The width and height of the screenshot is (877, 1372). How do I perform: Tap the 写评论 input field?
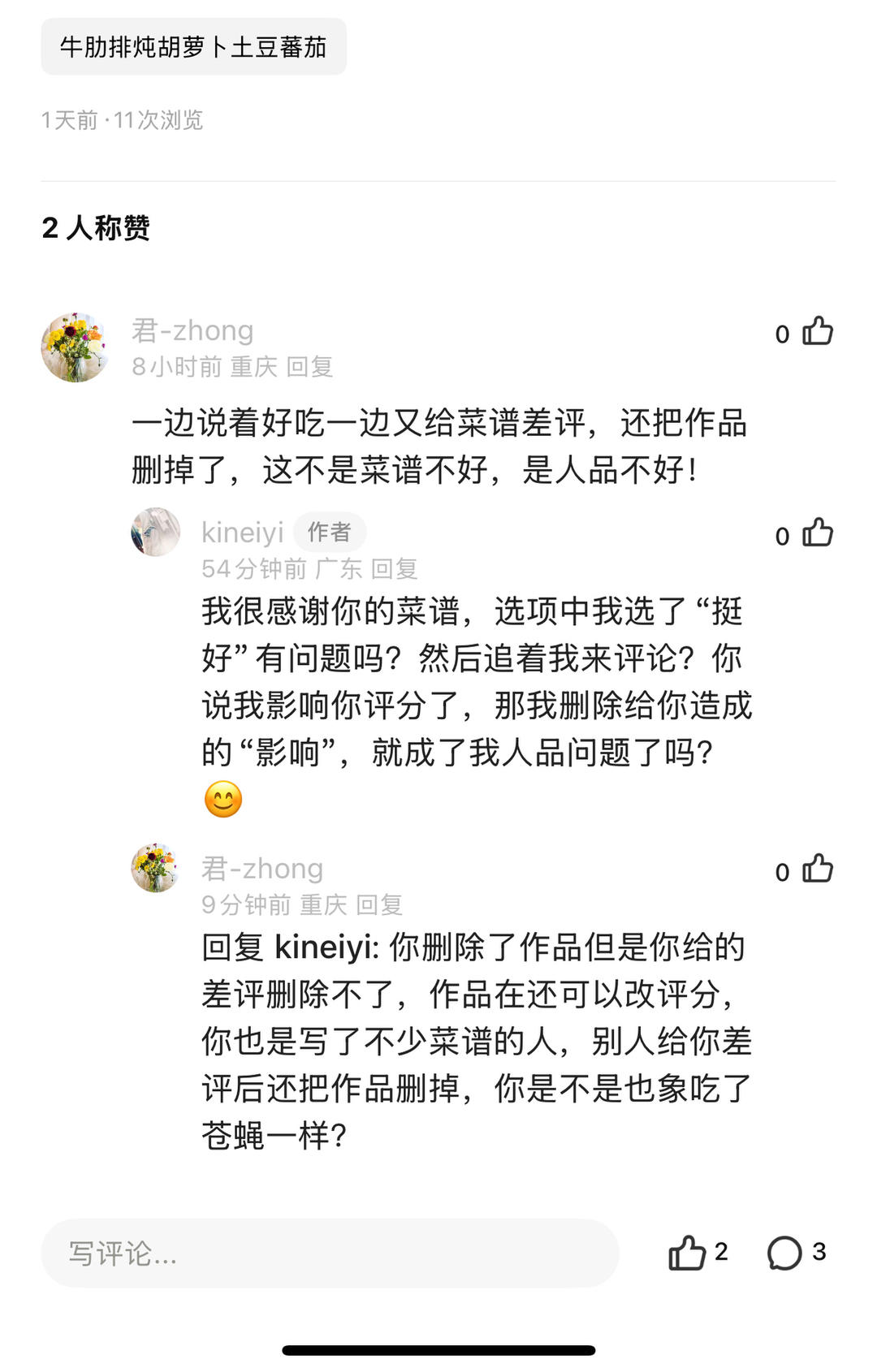(330, 1253)
